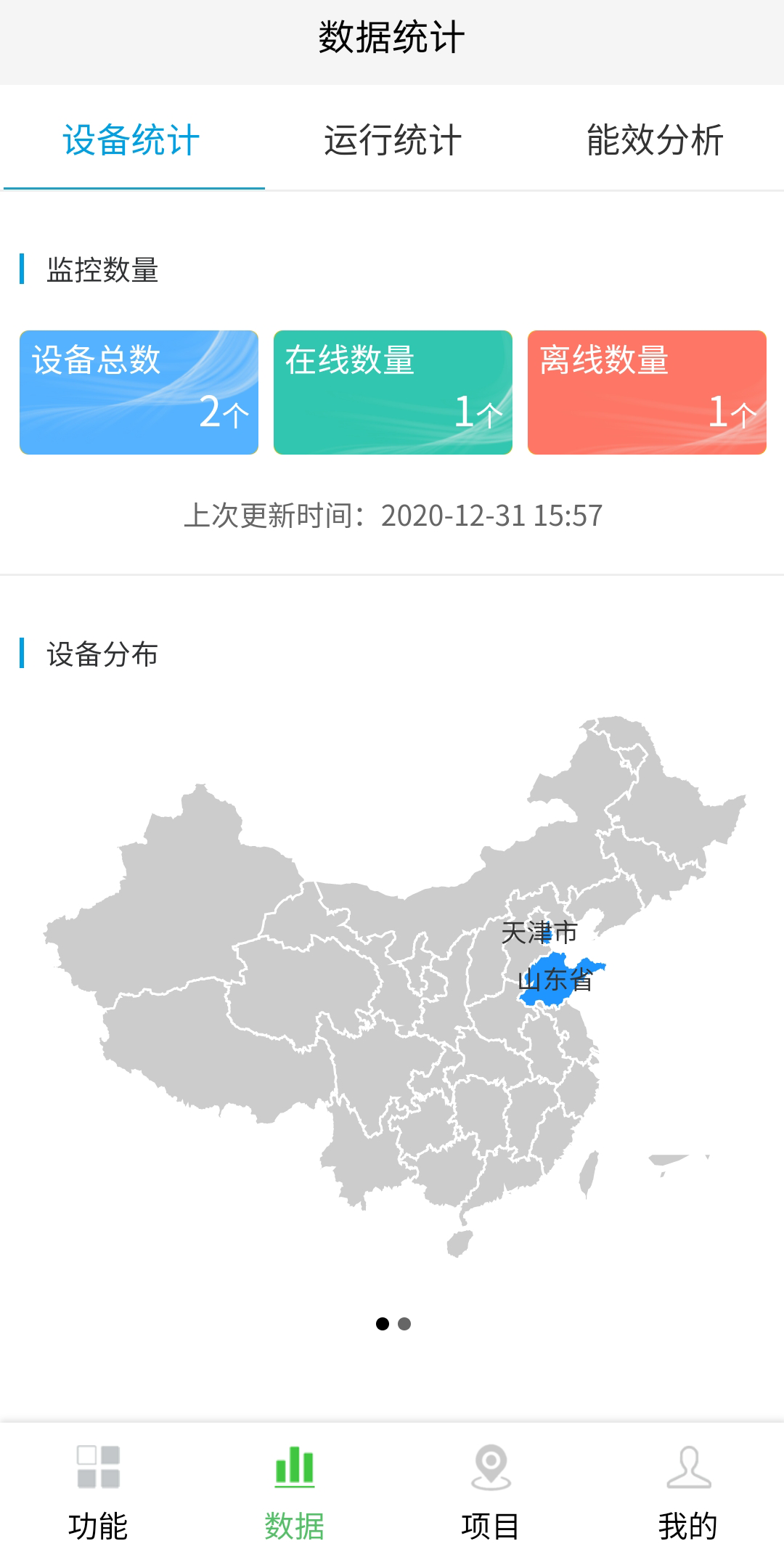The image size is (784, 1557).
Task: Open the 能效分析 tab
Action: point(654,140)
